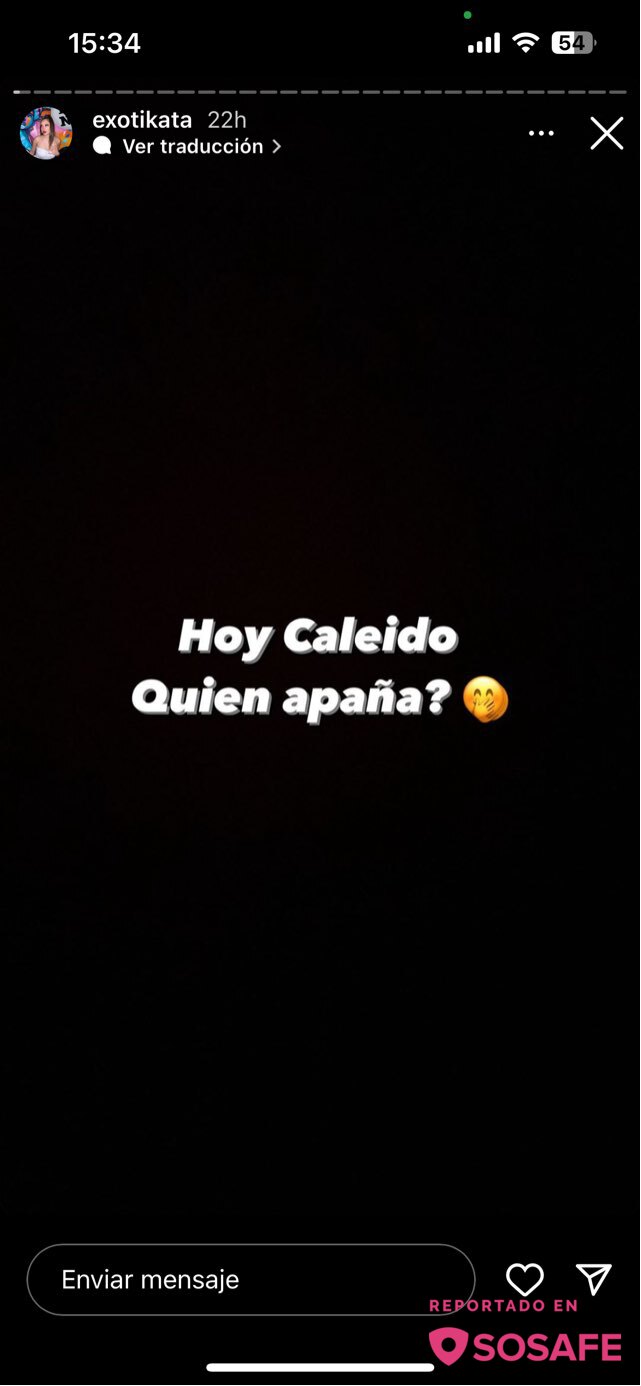641x1386 pixels.
Task: Open the exotikata username link
Action: tap(142, 120)
